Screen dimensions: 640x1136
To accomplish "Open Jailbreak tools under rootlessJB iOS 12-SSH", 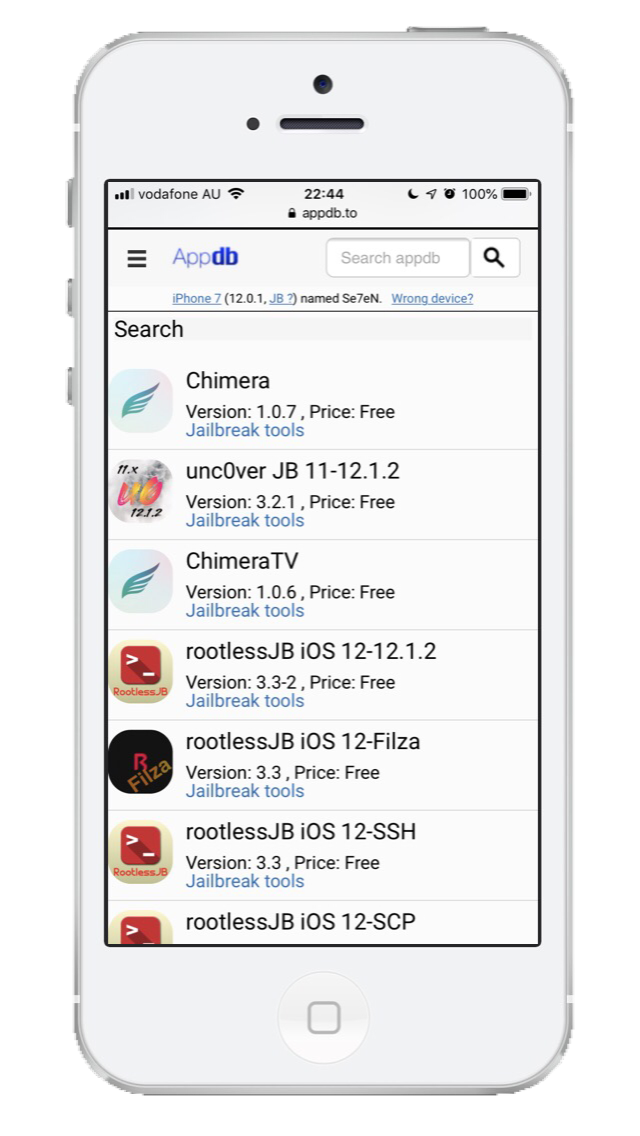I will tap(245, 881).
